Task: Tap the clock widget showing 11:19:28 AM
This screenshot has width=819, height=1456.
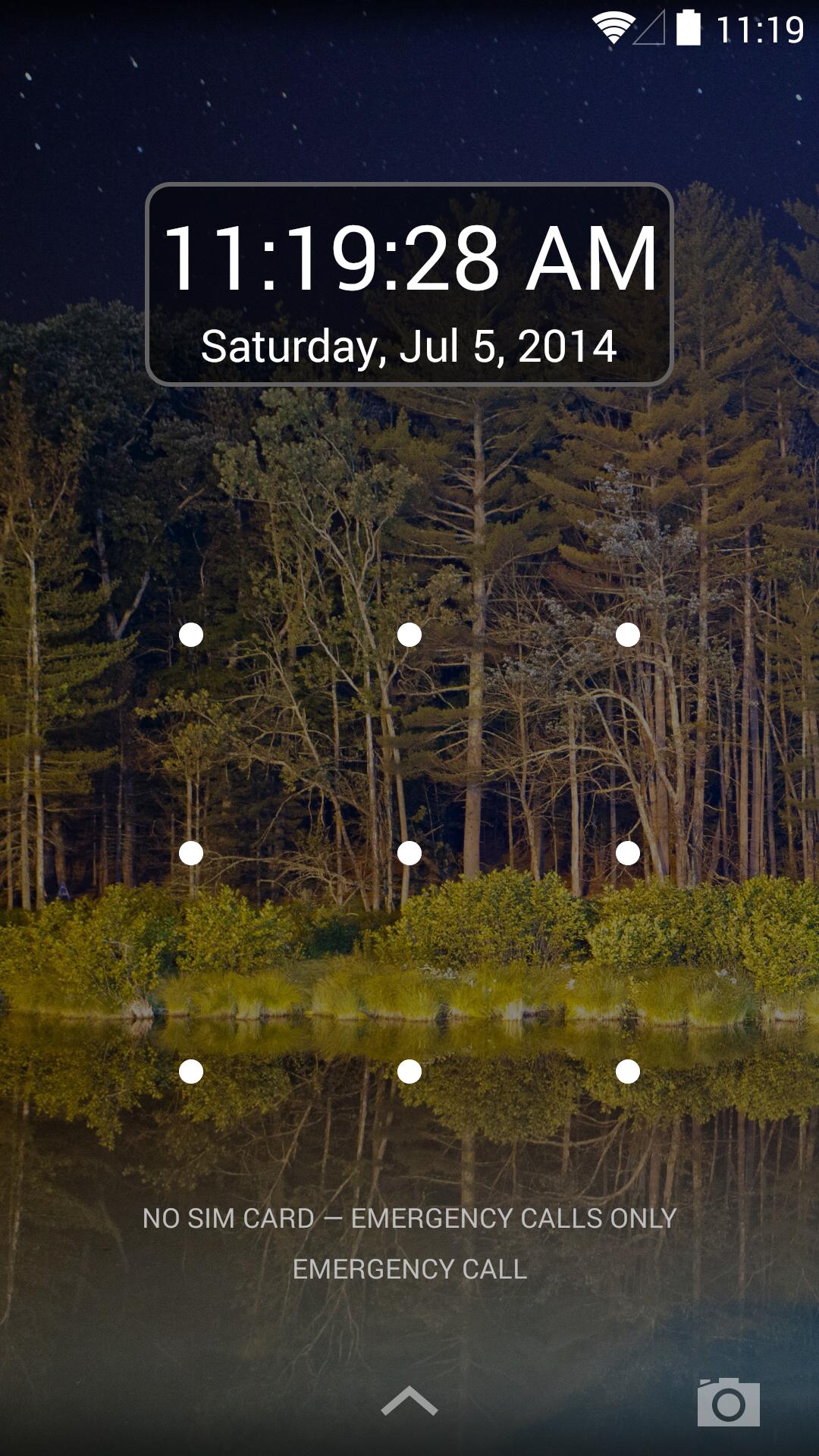Action: [409, 284]
